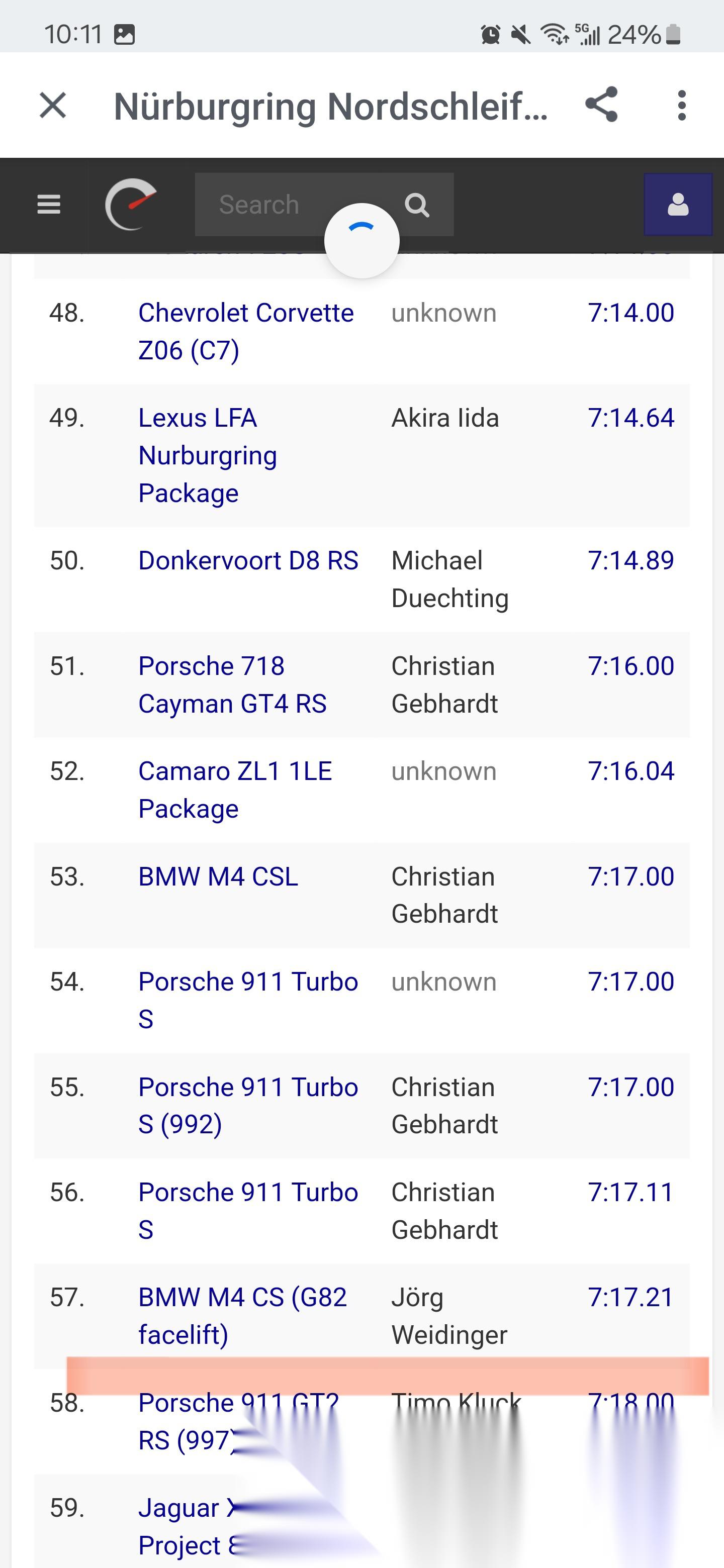Open the 7:14.64 lap time link
This screenshot has height=1568, width=724.
point(631,418)
